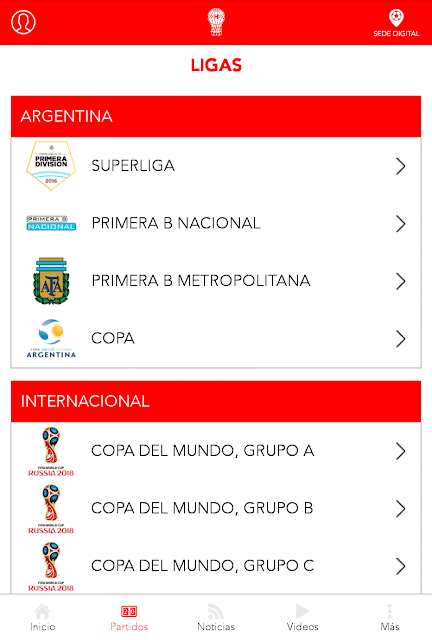Open Copa del Mundo, Grupo C
Viewport: 432px width, 640px height.
tap(216, 566)
